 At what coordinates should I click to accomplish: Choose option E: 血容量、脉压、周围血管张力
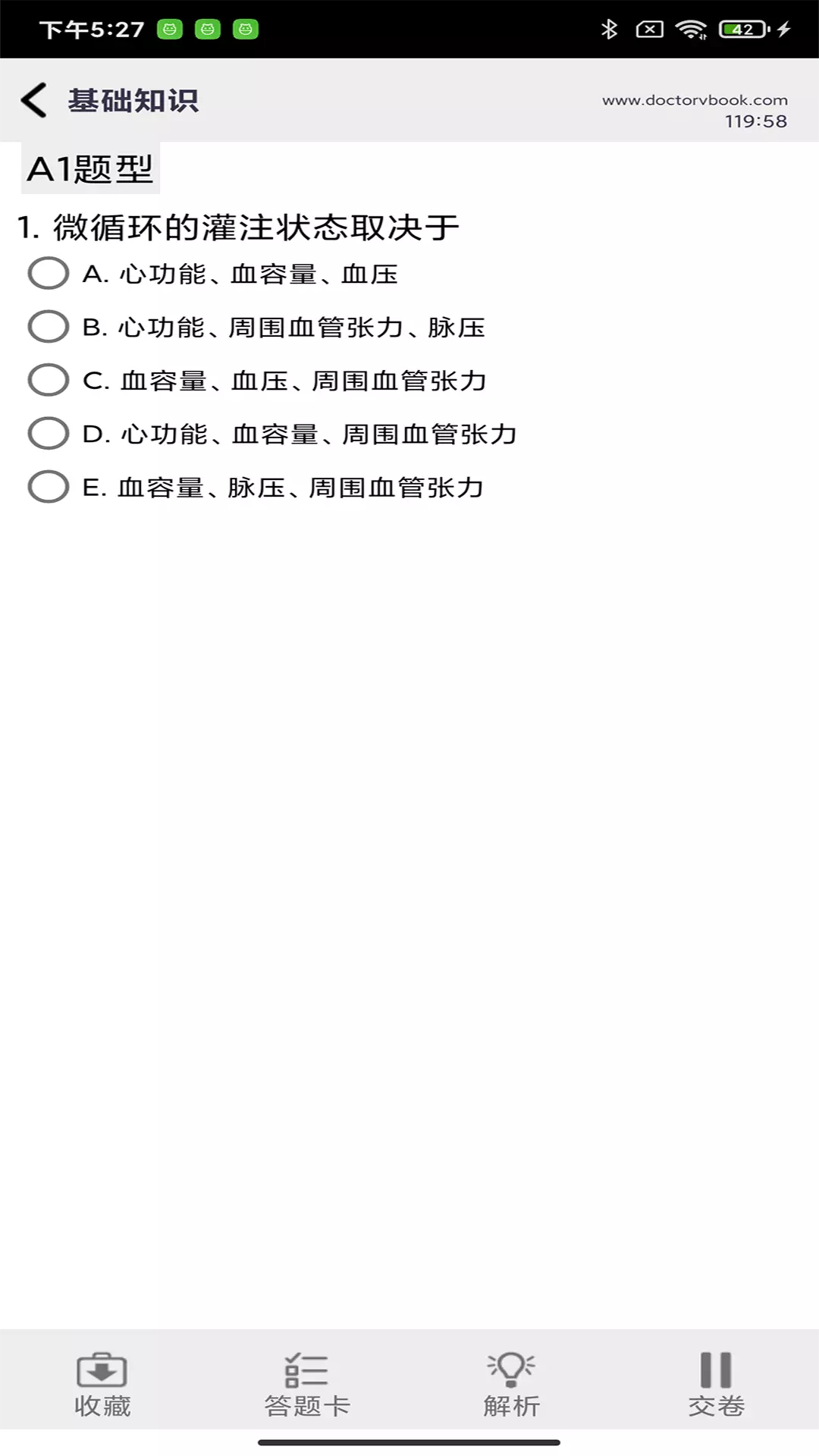click(x=256, y=487)
